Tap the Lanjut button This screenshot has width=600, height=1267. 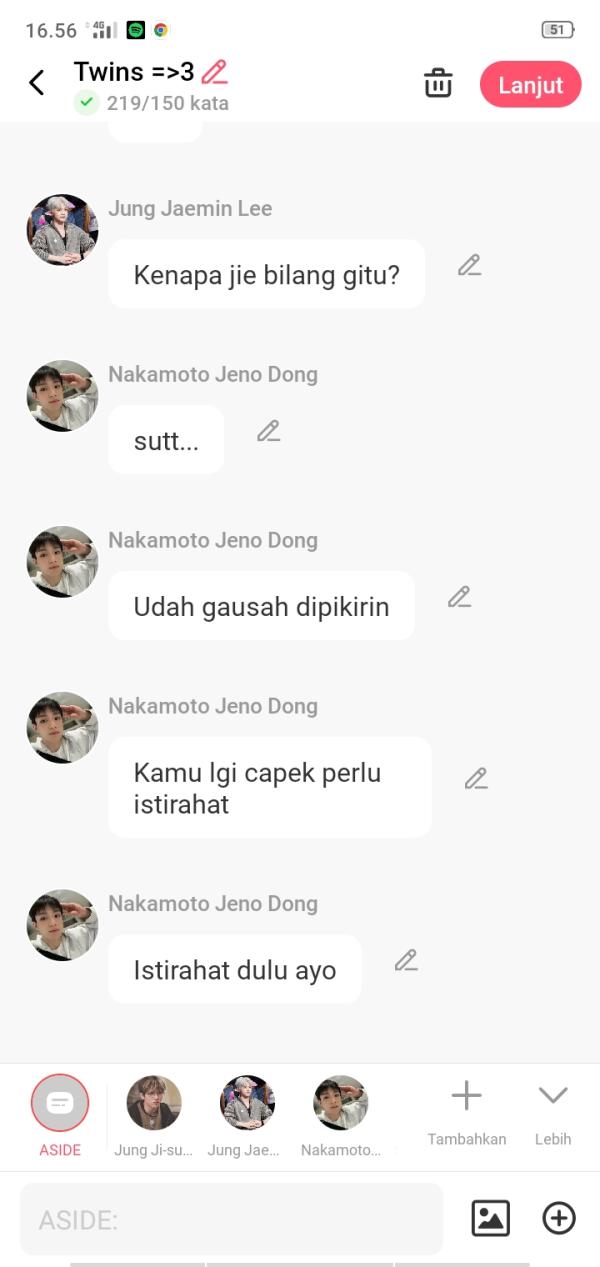530,85
